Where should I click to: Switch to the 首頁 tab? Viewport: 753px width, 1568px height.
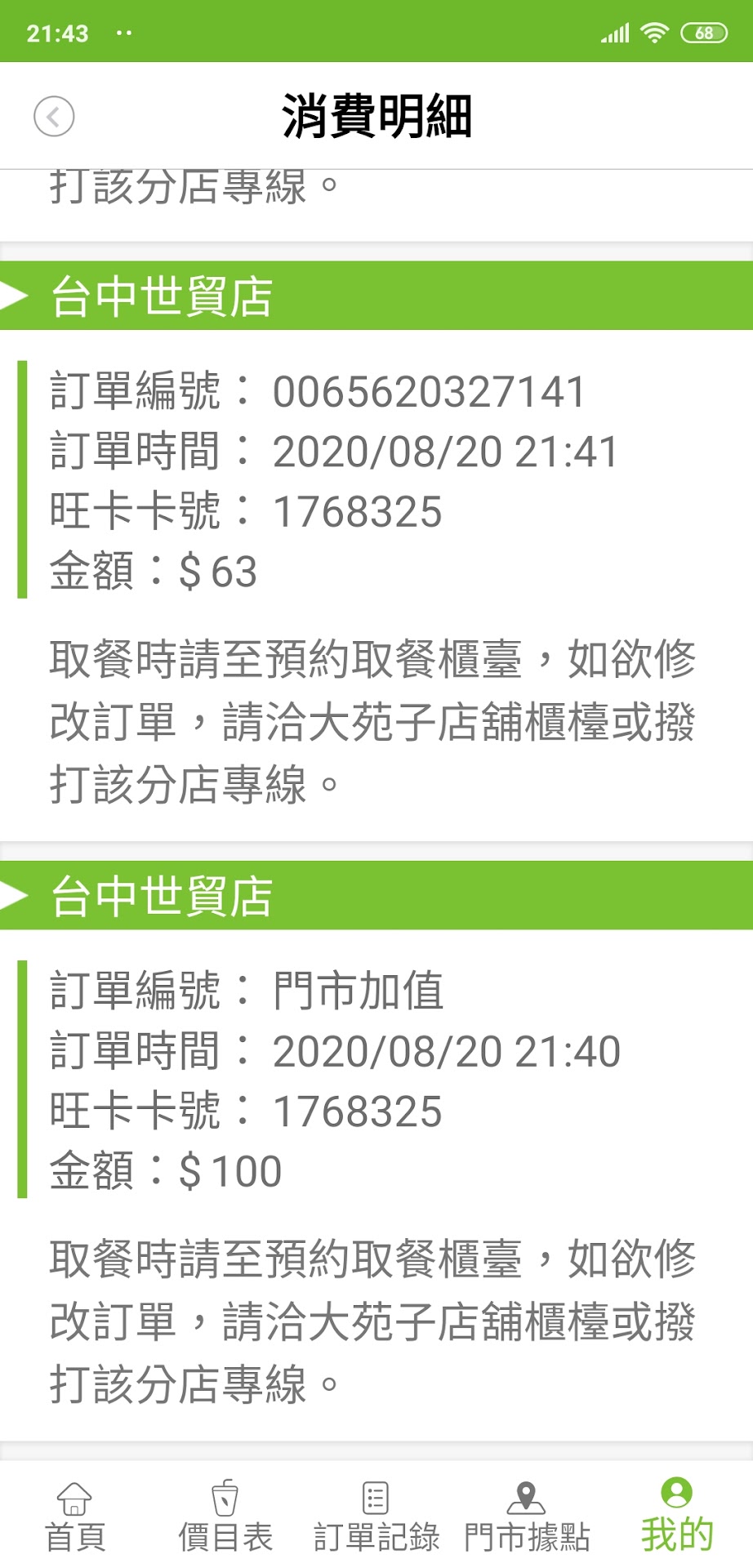click(74, 1516)
